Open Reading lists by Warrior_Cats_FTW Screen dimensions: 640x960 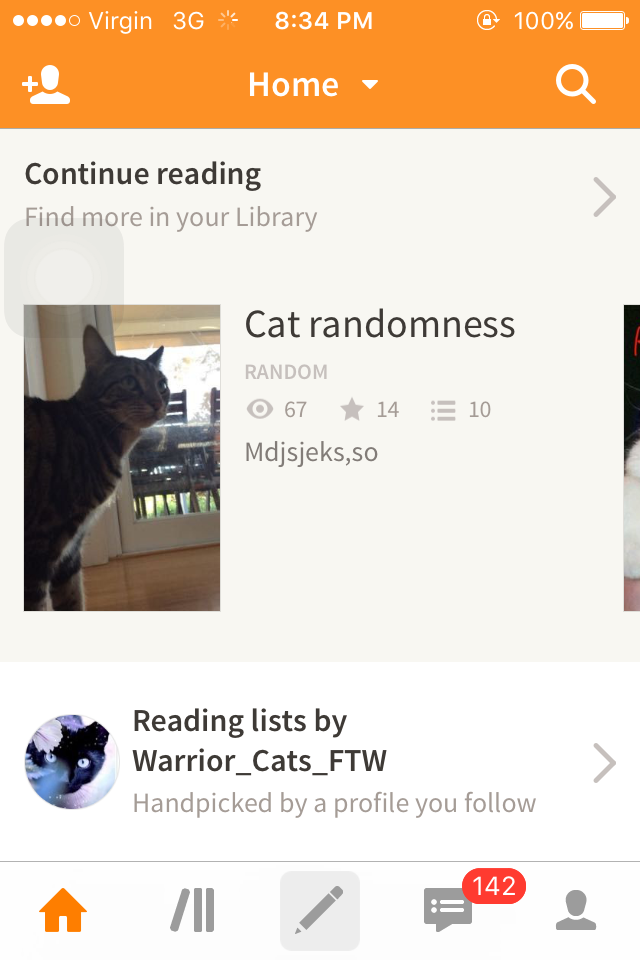[x=320, y=762]
